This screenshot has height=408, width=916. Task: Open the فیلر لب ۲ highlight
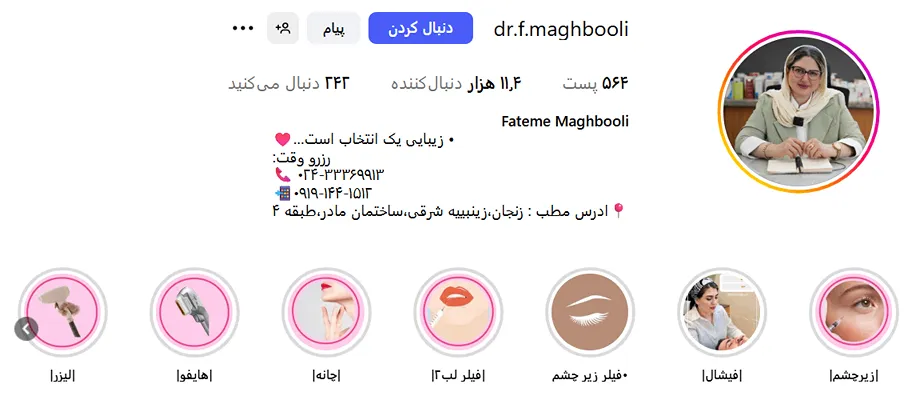[x=458, y=312]
